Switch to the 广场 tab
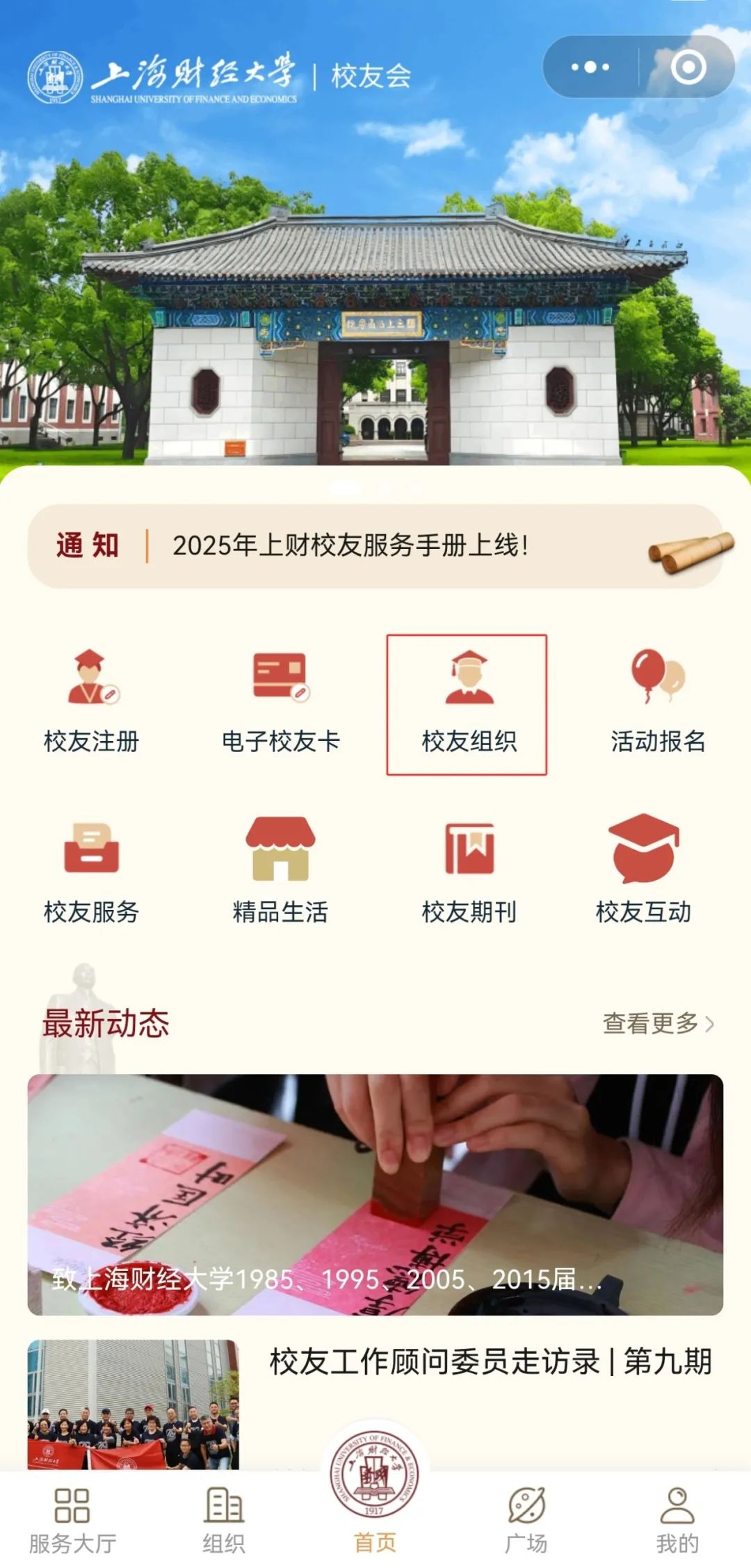751x1568 pixels. (526, 1521)
